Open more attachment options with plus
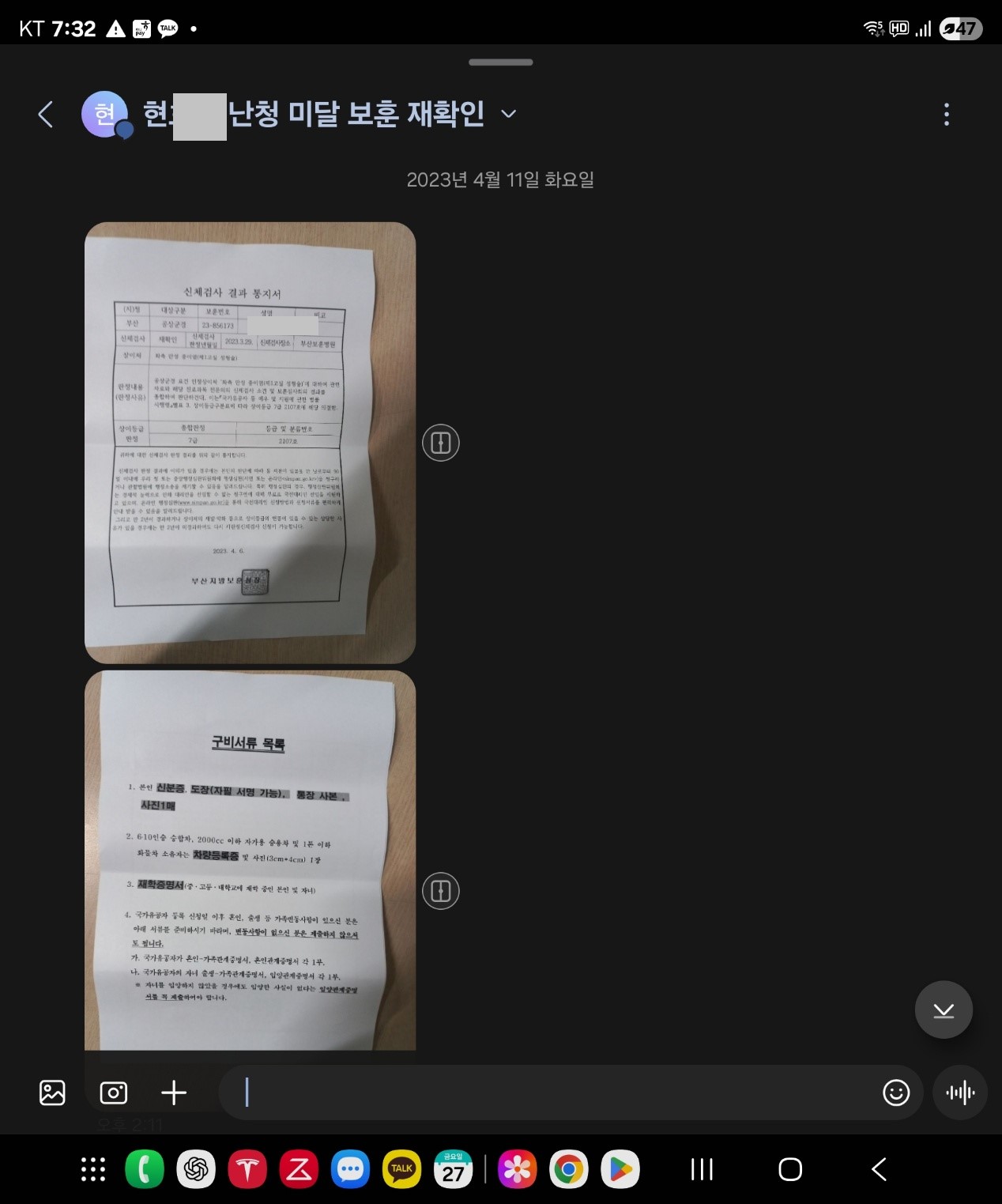Image resolution: width=1002 pixels, height=1204 pixels. pyautogui.click(x=174, y=1093)
